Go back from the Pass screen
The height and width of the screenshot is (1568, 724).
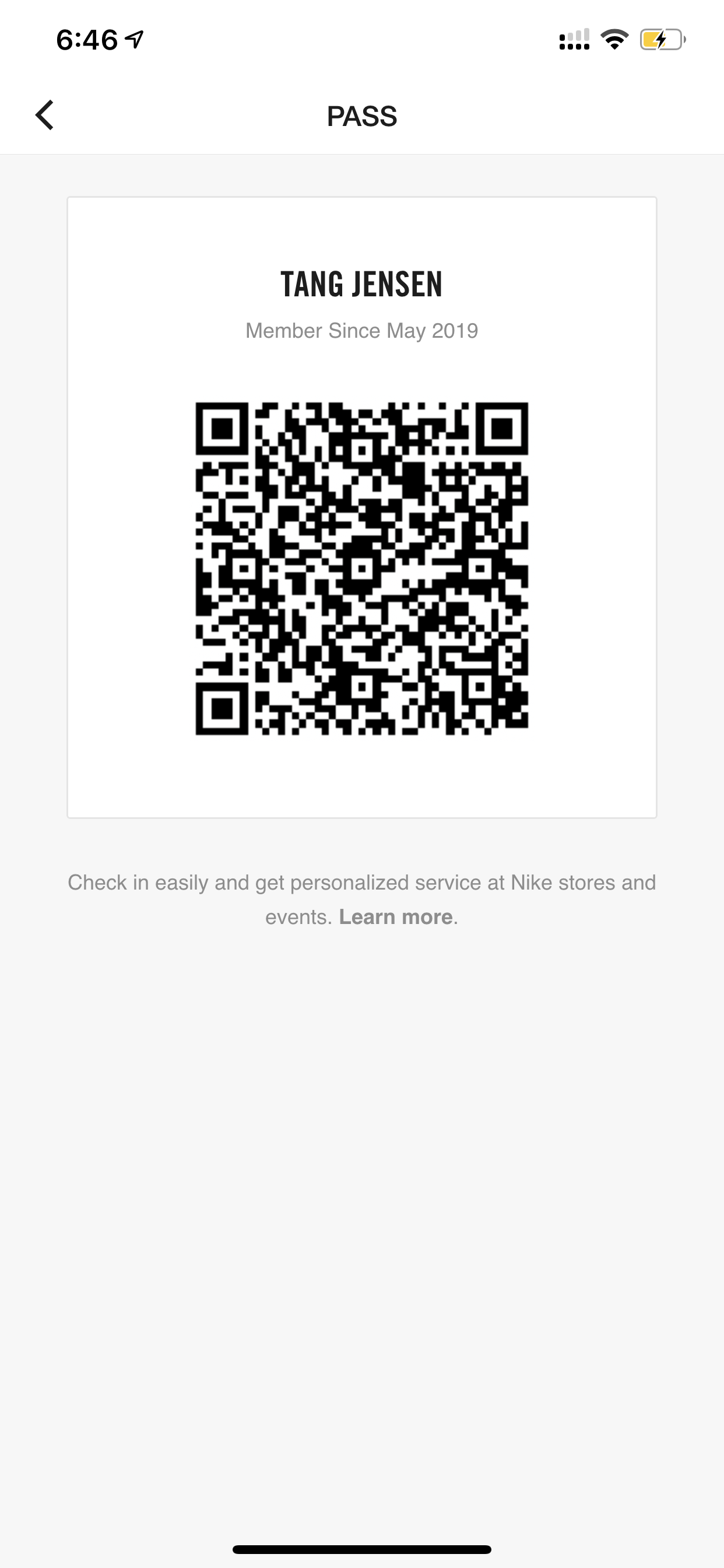click(x=44, y=115)
